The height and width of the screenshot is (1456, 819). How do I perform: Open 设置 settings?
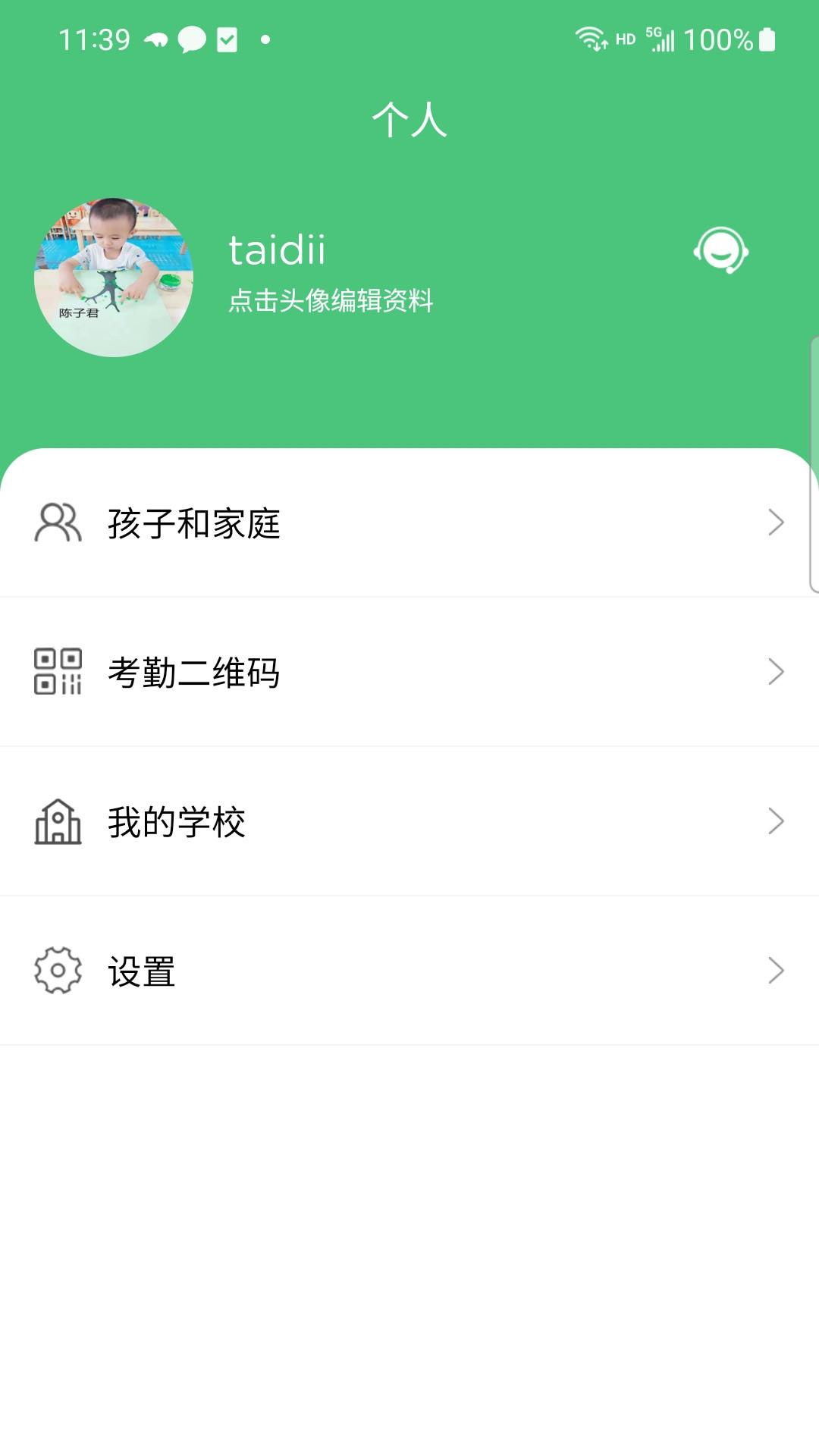point(409,971)
